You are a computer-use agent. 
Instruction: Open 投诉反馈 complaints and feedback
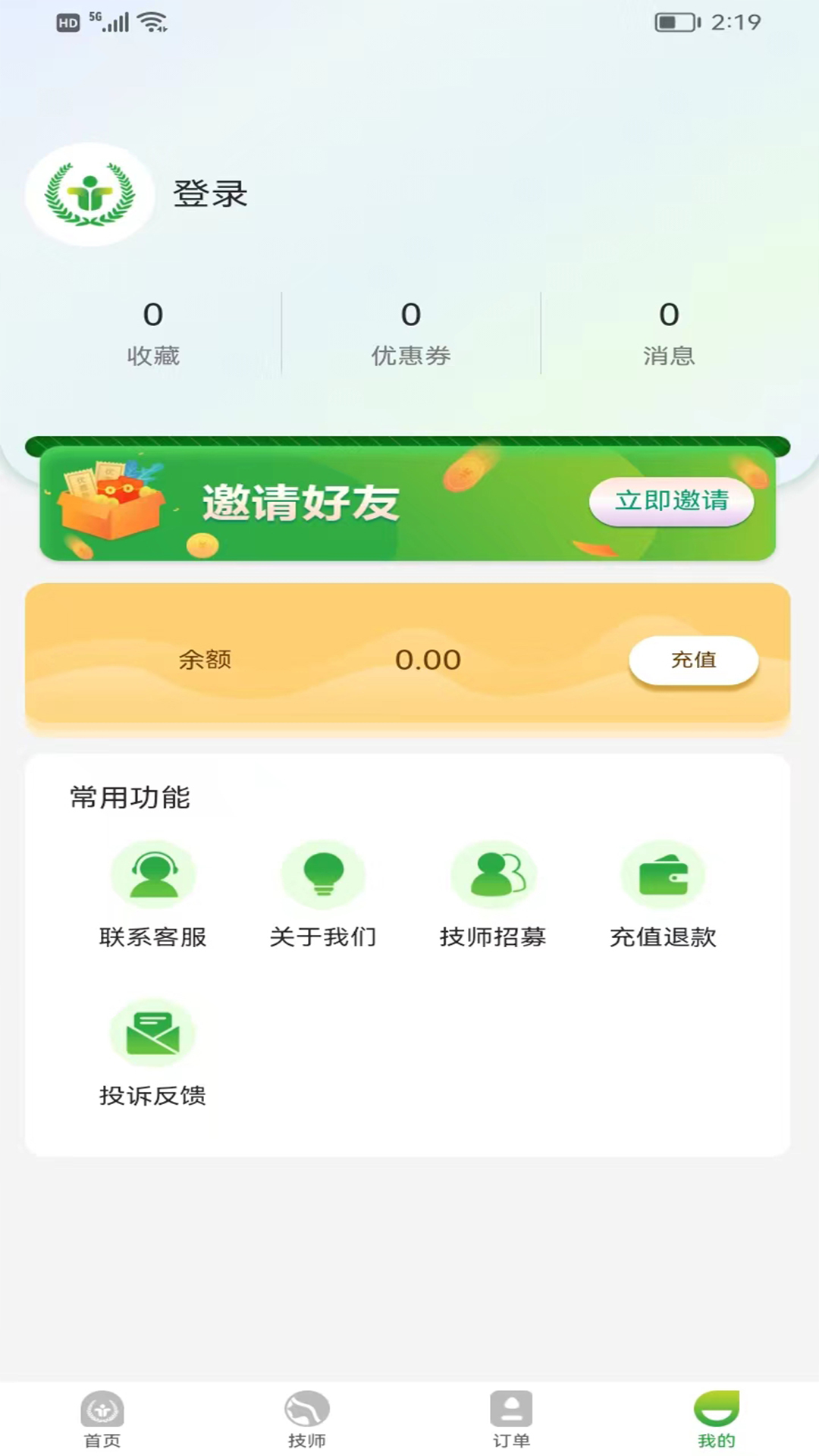[x=153, y=1054]
